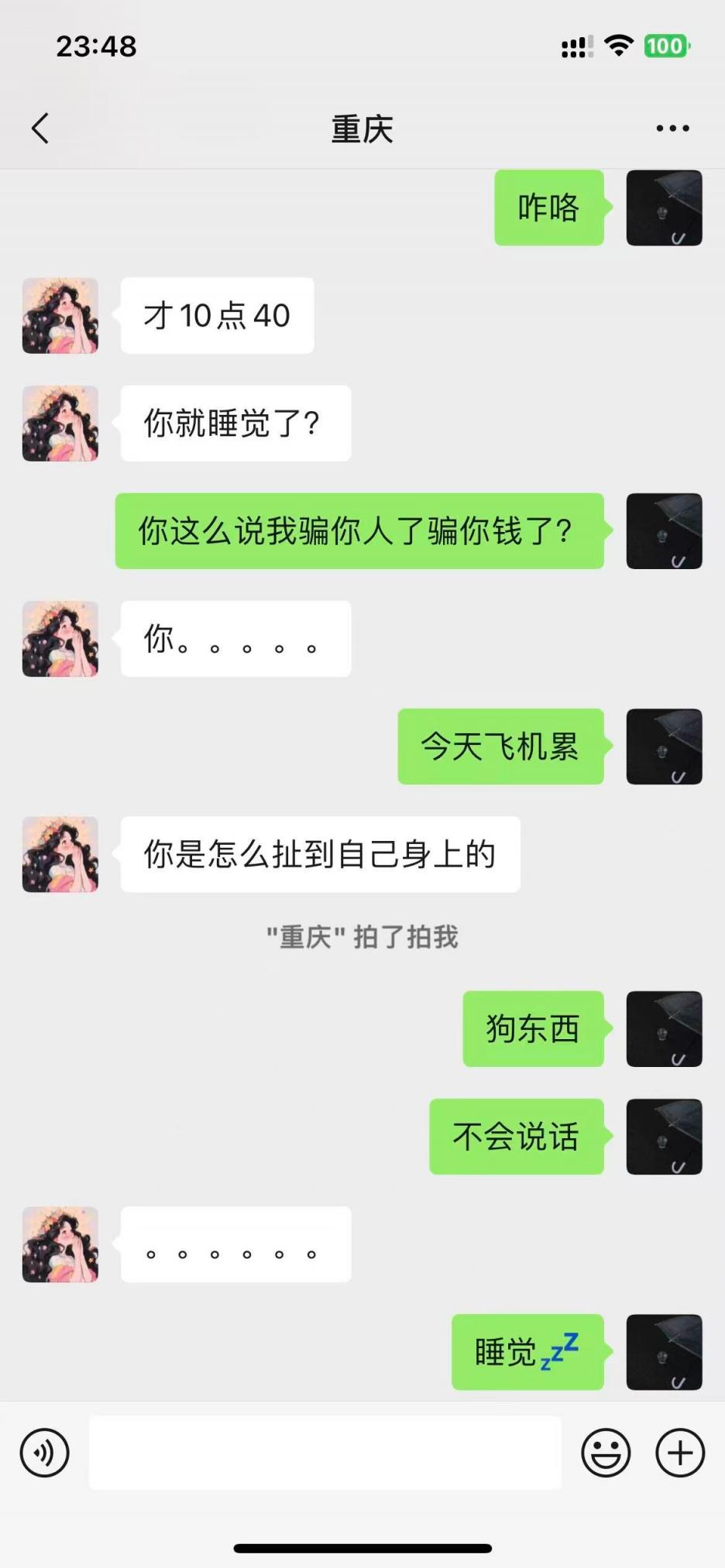The image size is (725, 1568).
Task: Open contact avatar beside 才10点40
Action: pyautogui.click(x=60, y=316)
